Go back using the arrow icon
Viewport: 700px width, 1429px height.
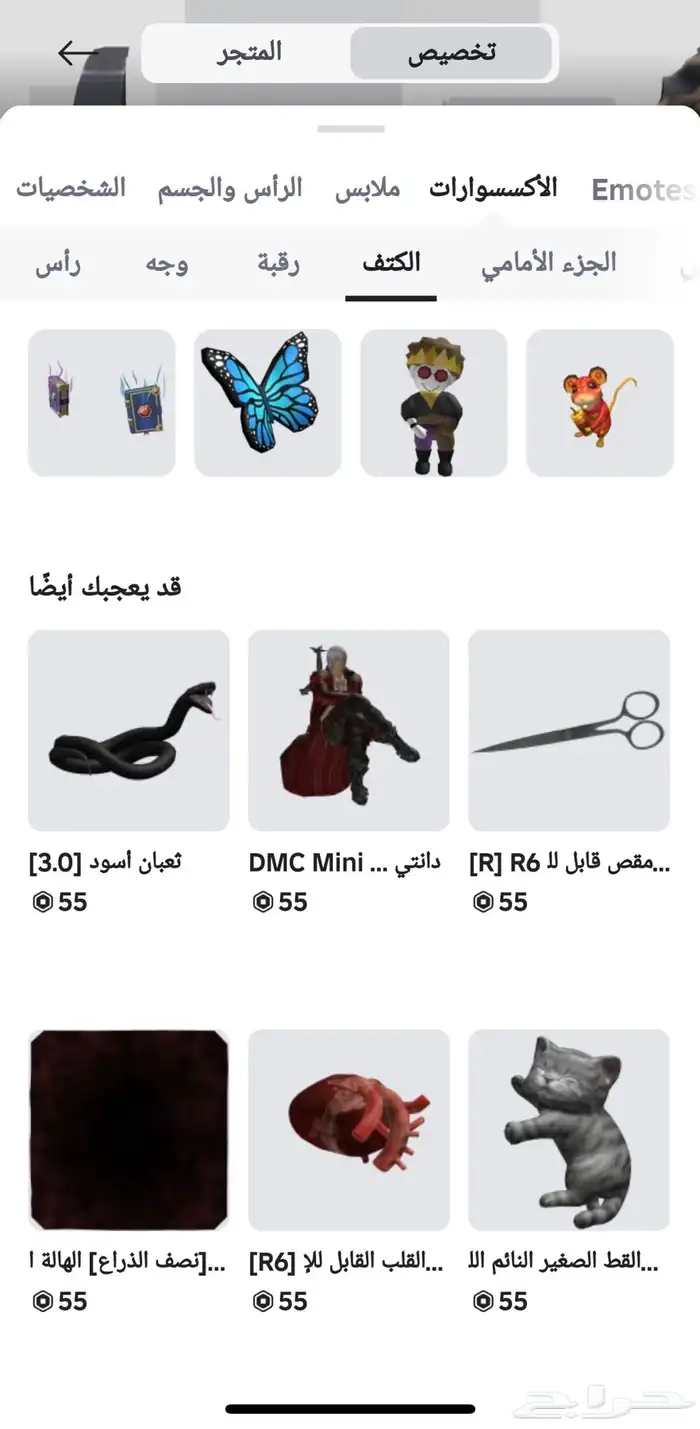coord(78,53)
